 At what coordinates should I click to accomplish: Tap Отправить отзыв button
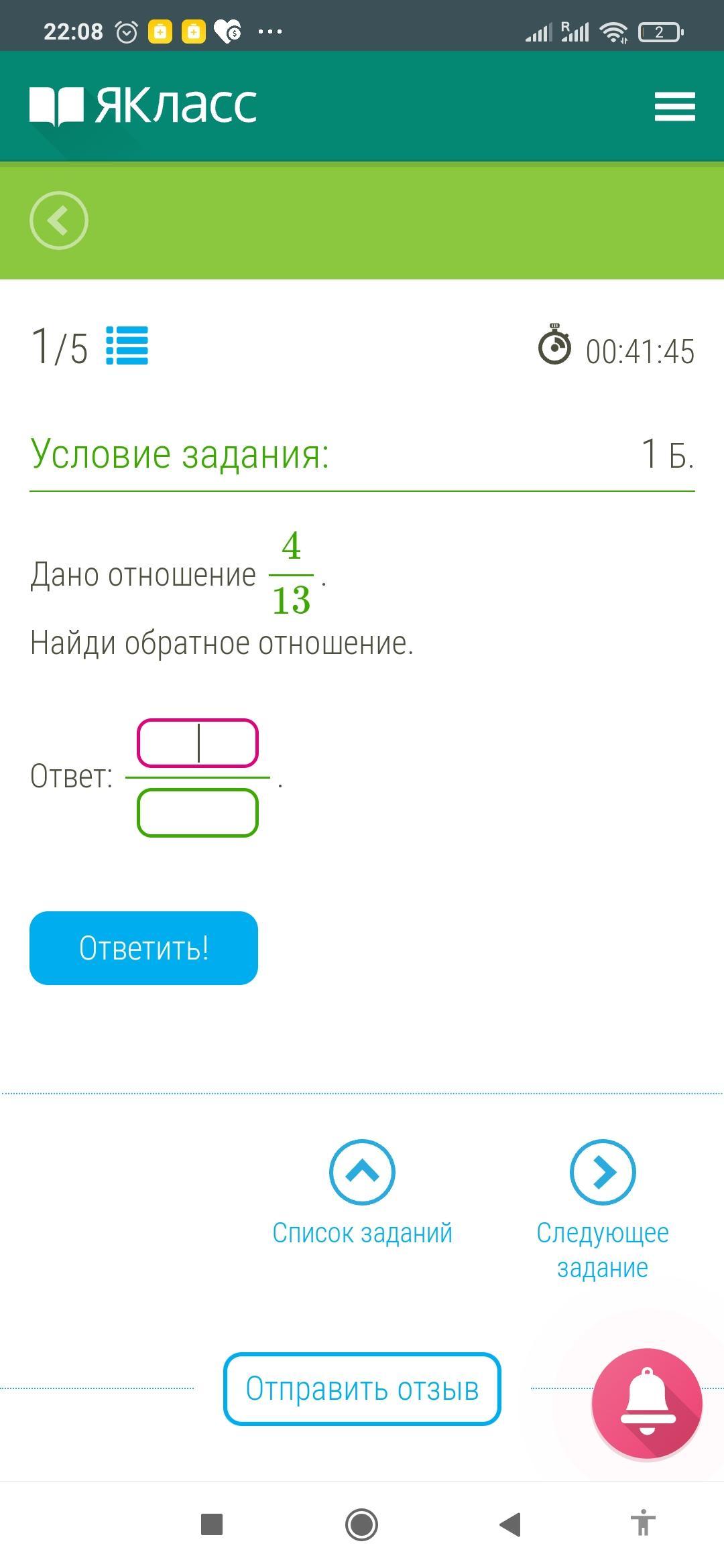(x=362, y=1388)
